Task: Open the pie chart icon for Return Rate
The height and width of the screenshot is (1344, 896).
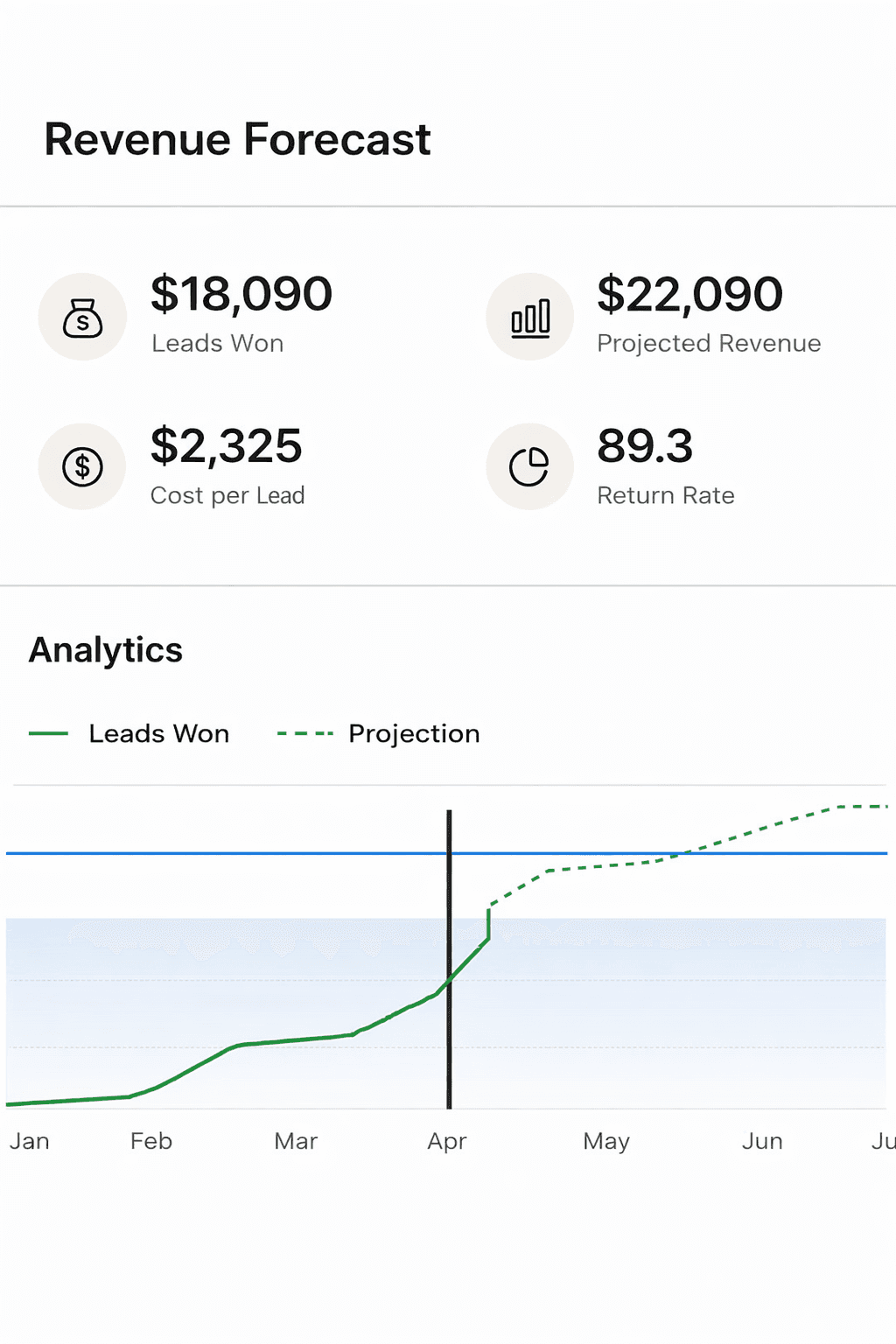Action: tap(528, 465)
